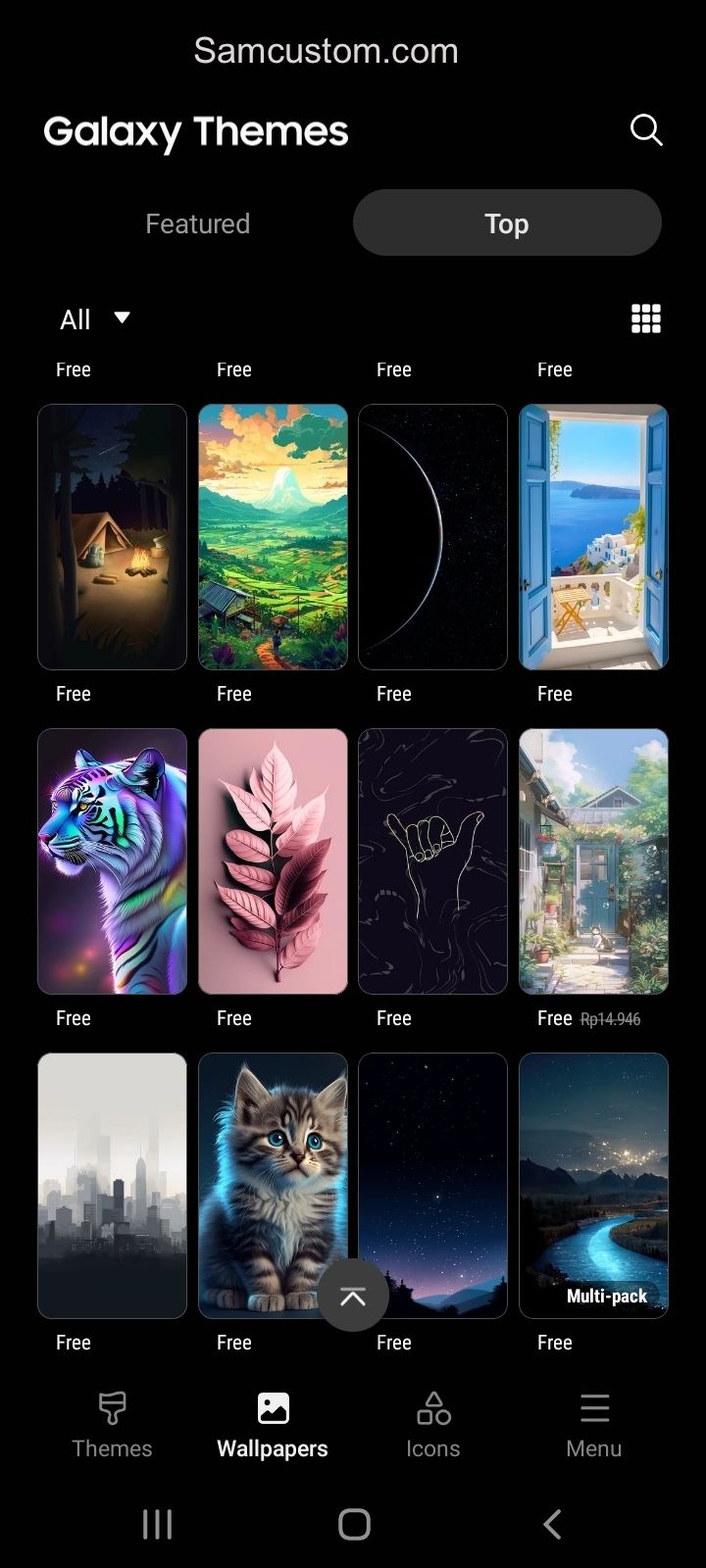This screenshot has width=706, height=1568.
Task: Open the garden house wallpaper priced Rp14.946
Action: [593, 861]
